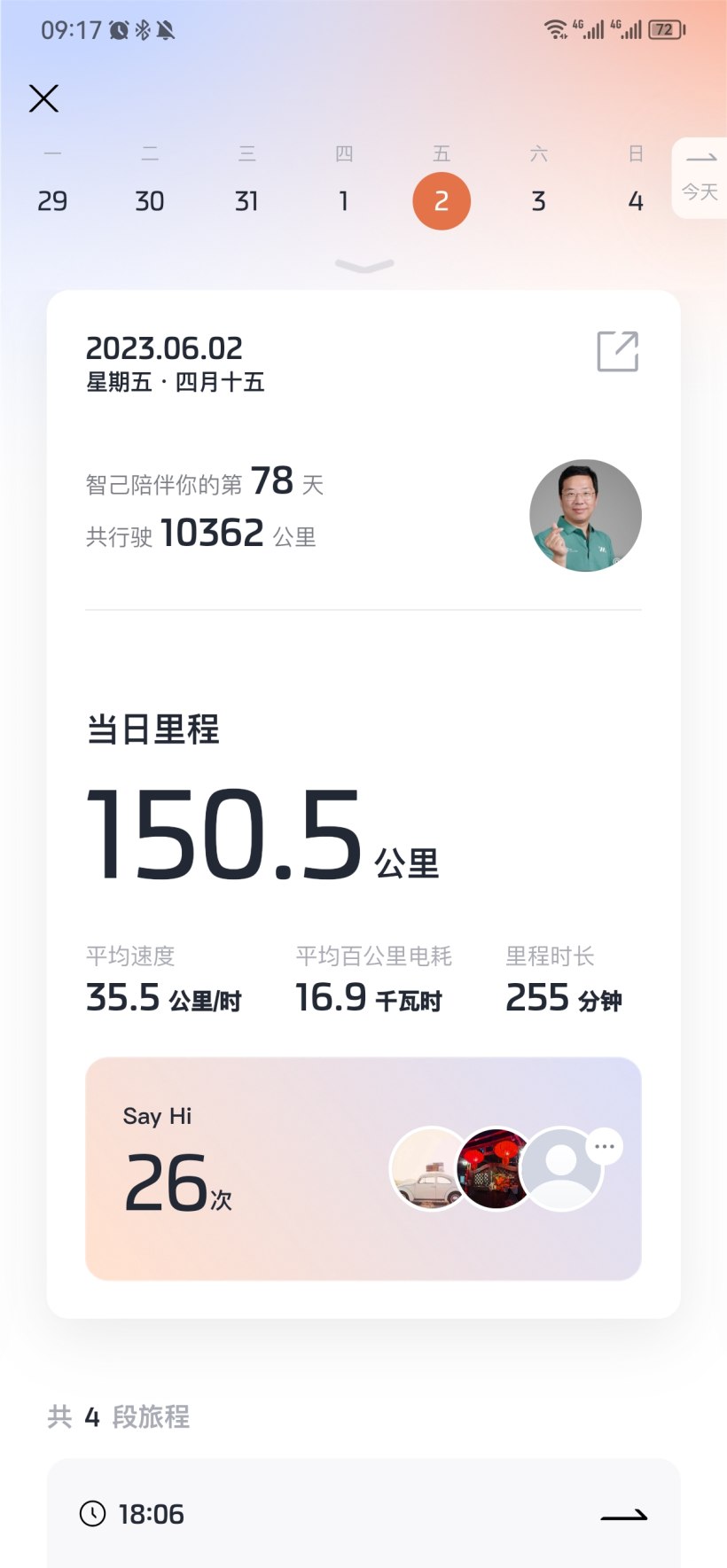Reselect the highlighted date 2
727x1568 pixels.
[x=442, y=200]
